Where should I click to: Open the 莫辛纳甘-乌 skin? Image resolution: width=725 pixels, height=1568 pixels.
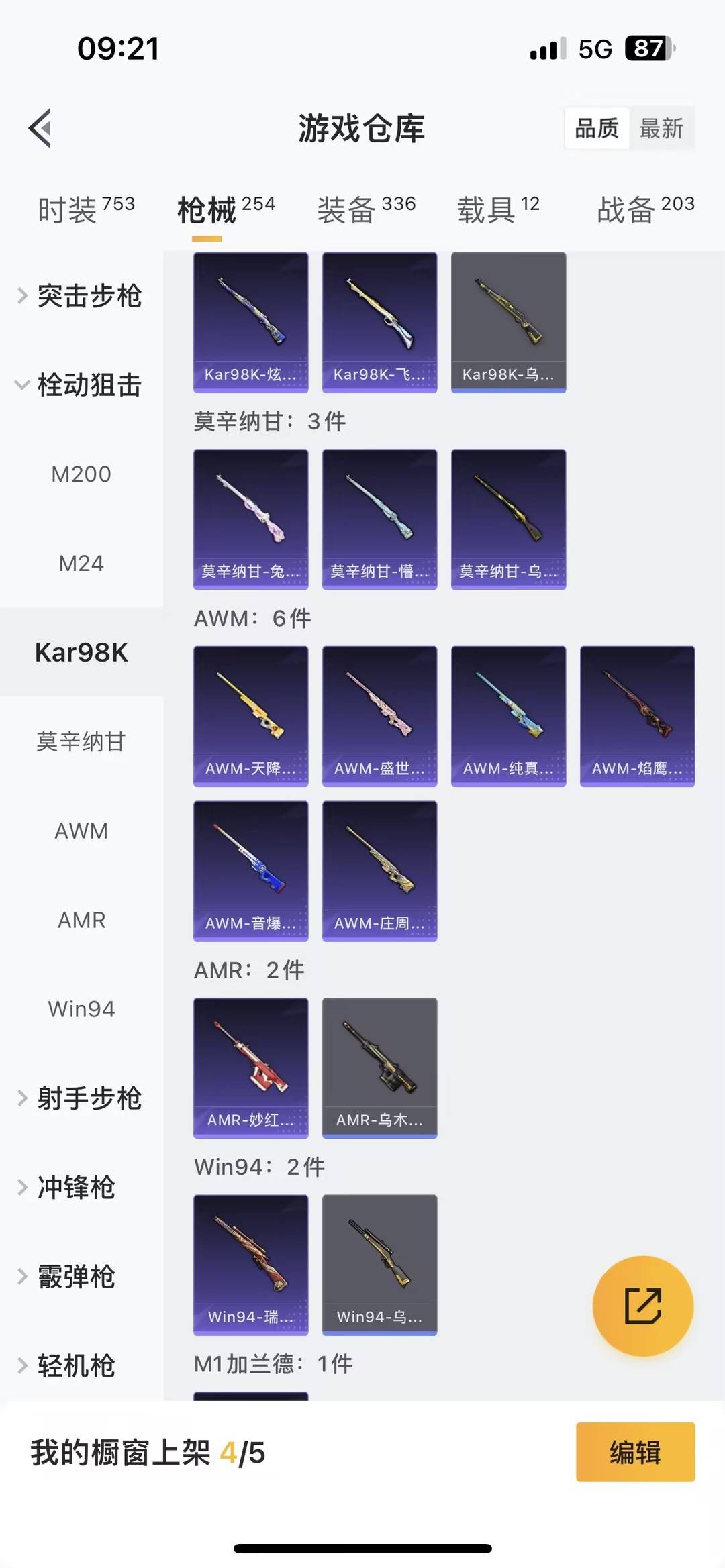[x=509, y=519]
